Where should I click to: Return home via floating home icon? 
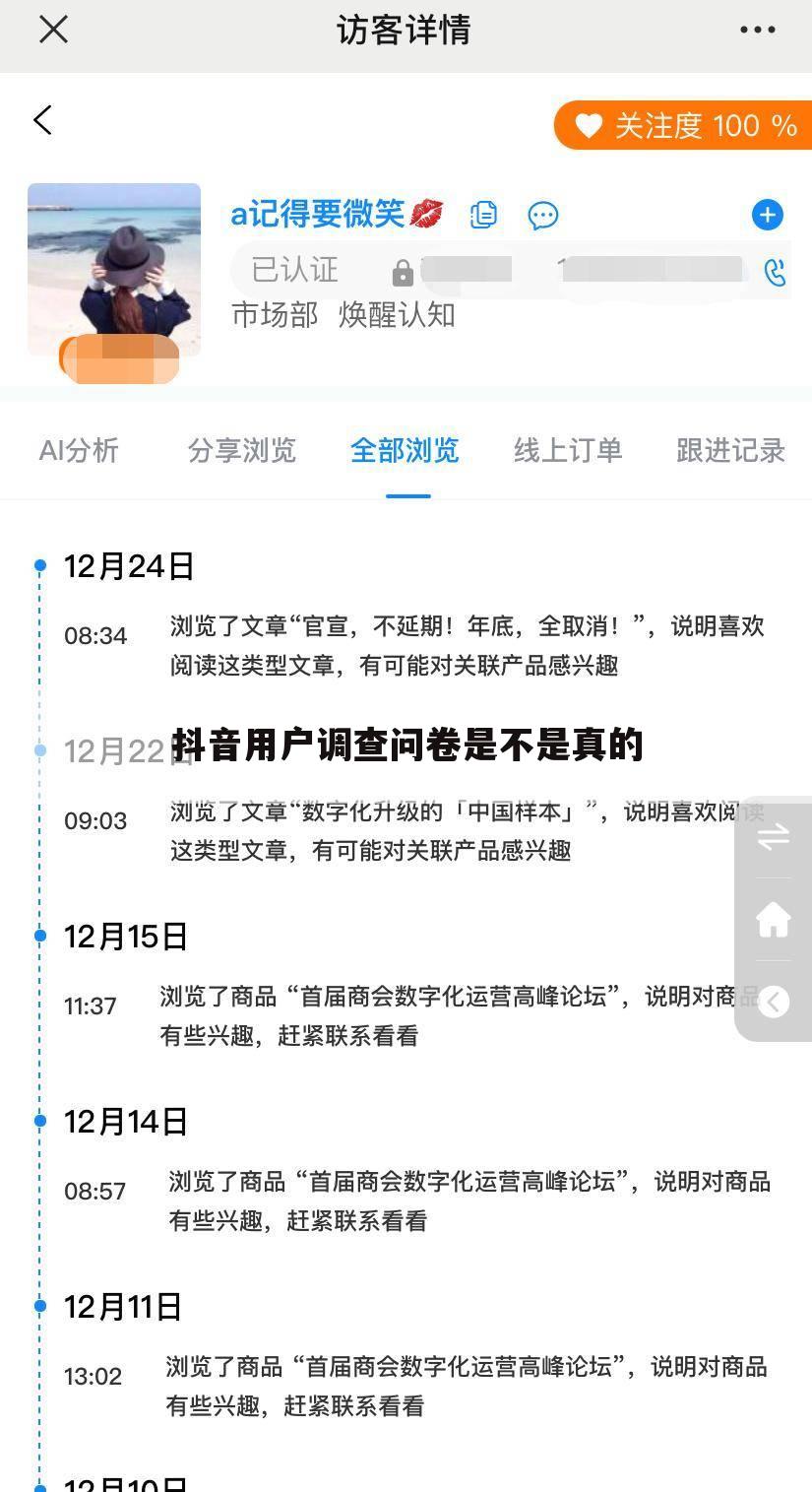[774, 919]
